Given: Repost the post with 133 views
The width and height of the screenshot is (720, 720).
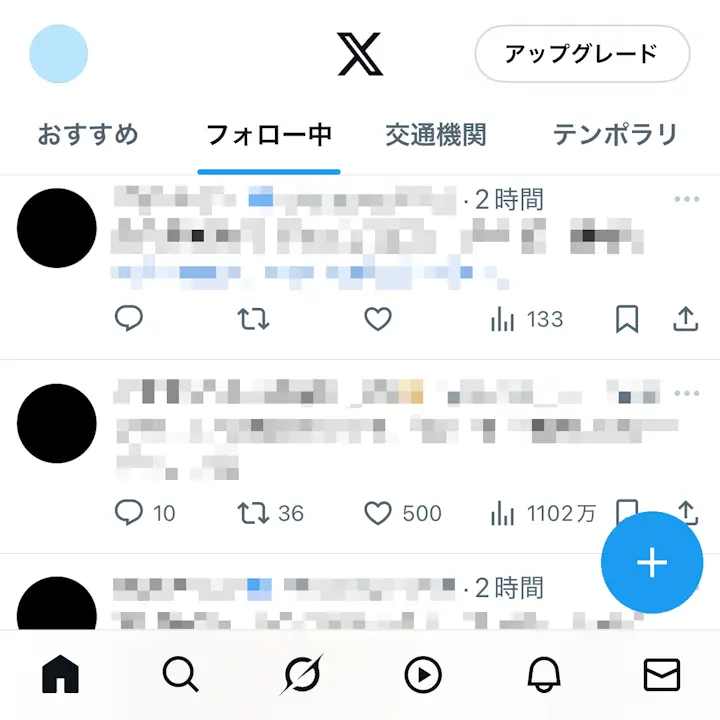Looking at the screenshot, I should [x=253, y=319].
